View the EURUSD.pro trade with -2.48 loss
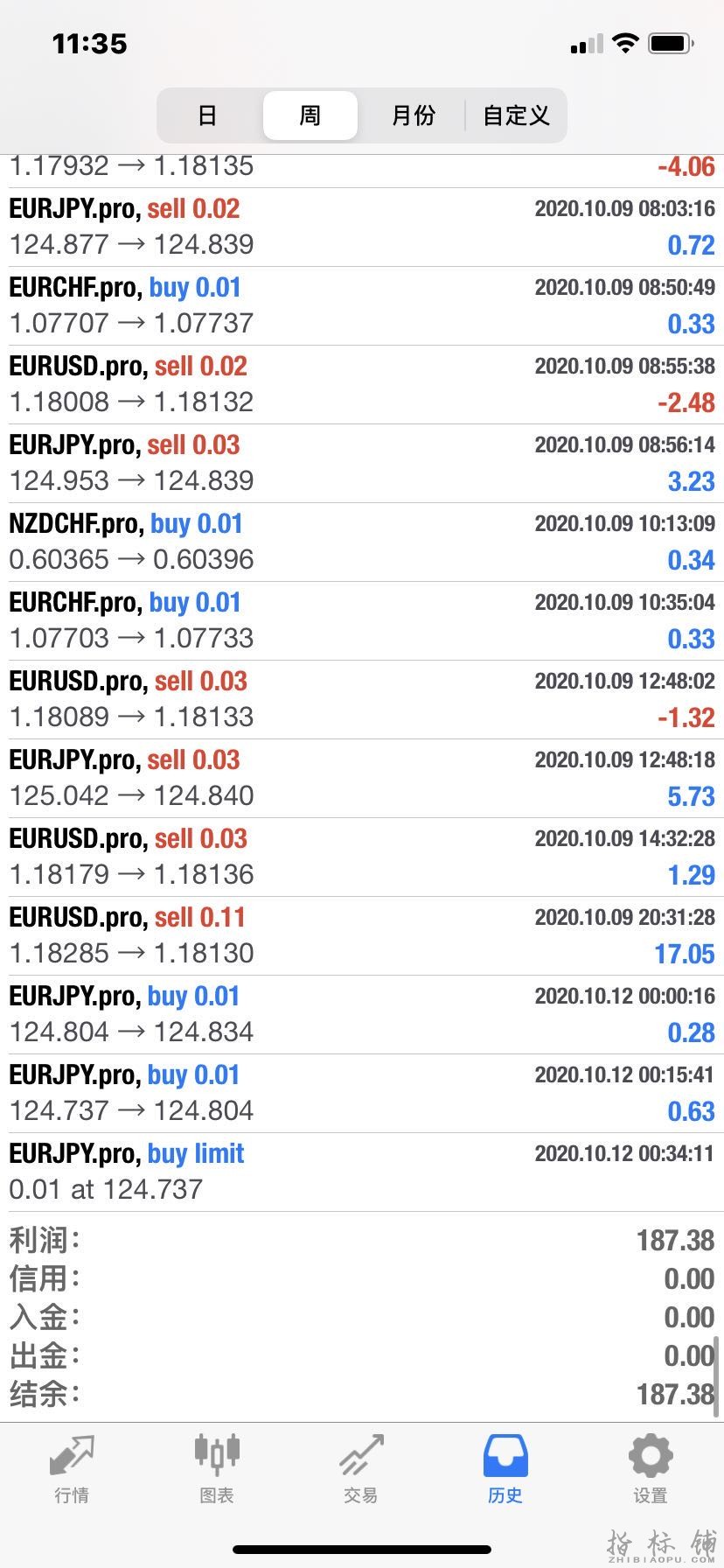Screen dimensions: 724x1568 click(362, 384)
